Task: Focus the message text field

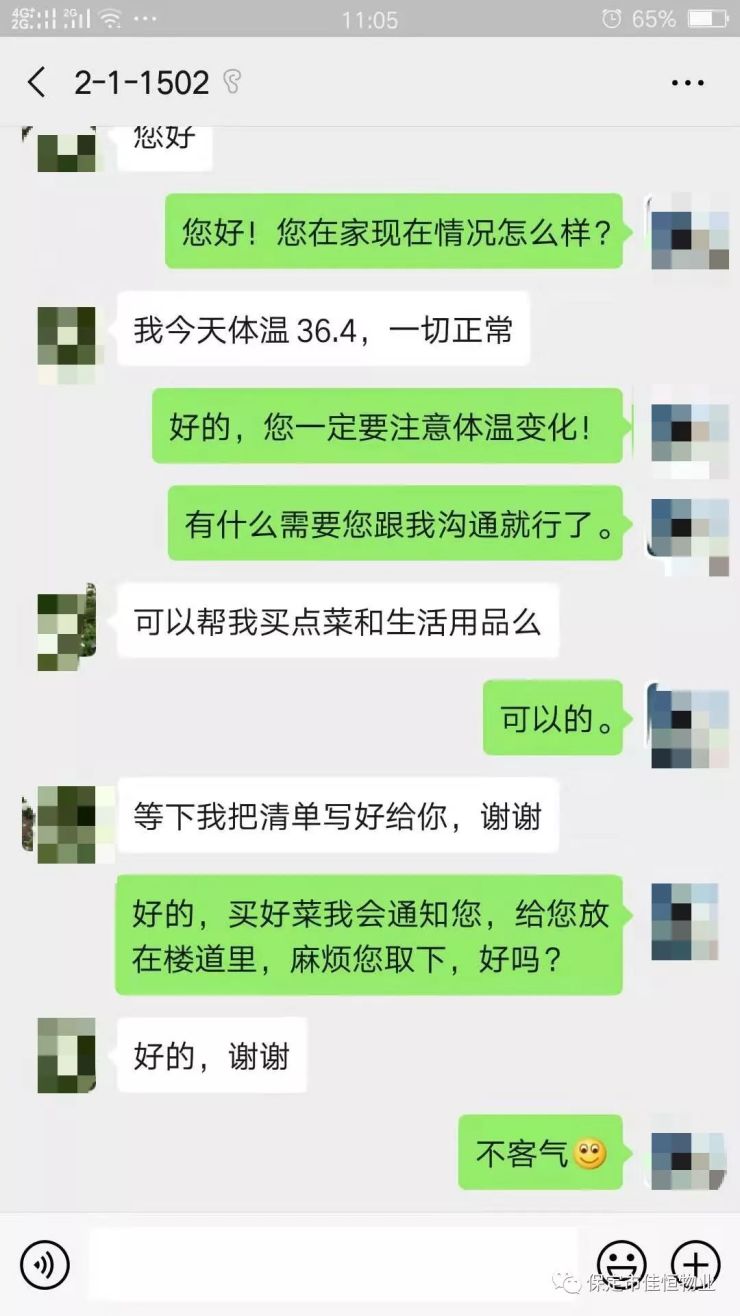Action: pos(333,1264)
